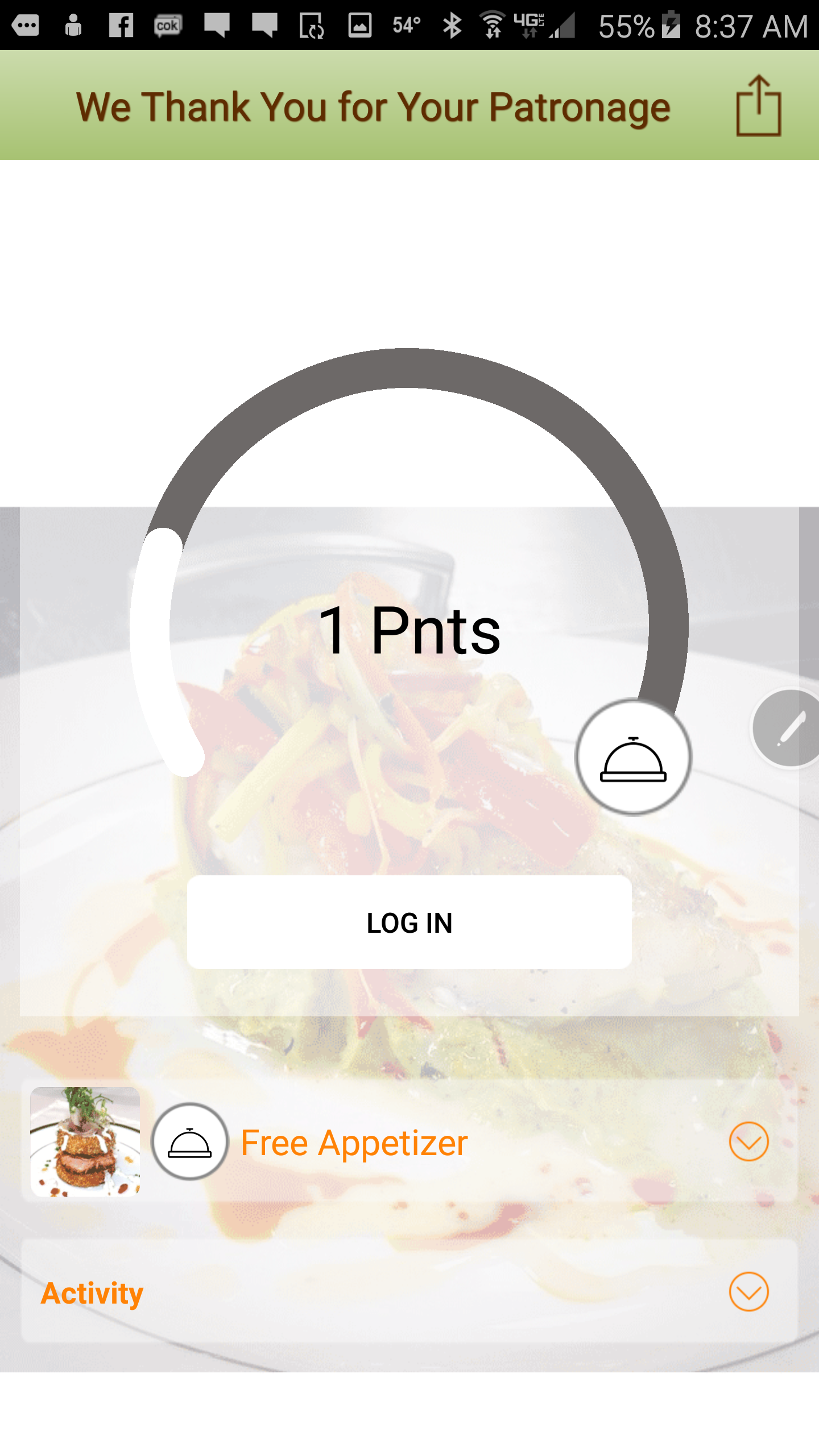
Task: Expand the Free Appetizer reward
Action: tap(748, 1141)
